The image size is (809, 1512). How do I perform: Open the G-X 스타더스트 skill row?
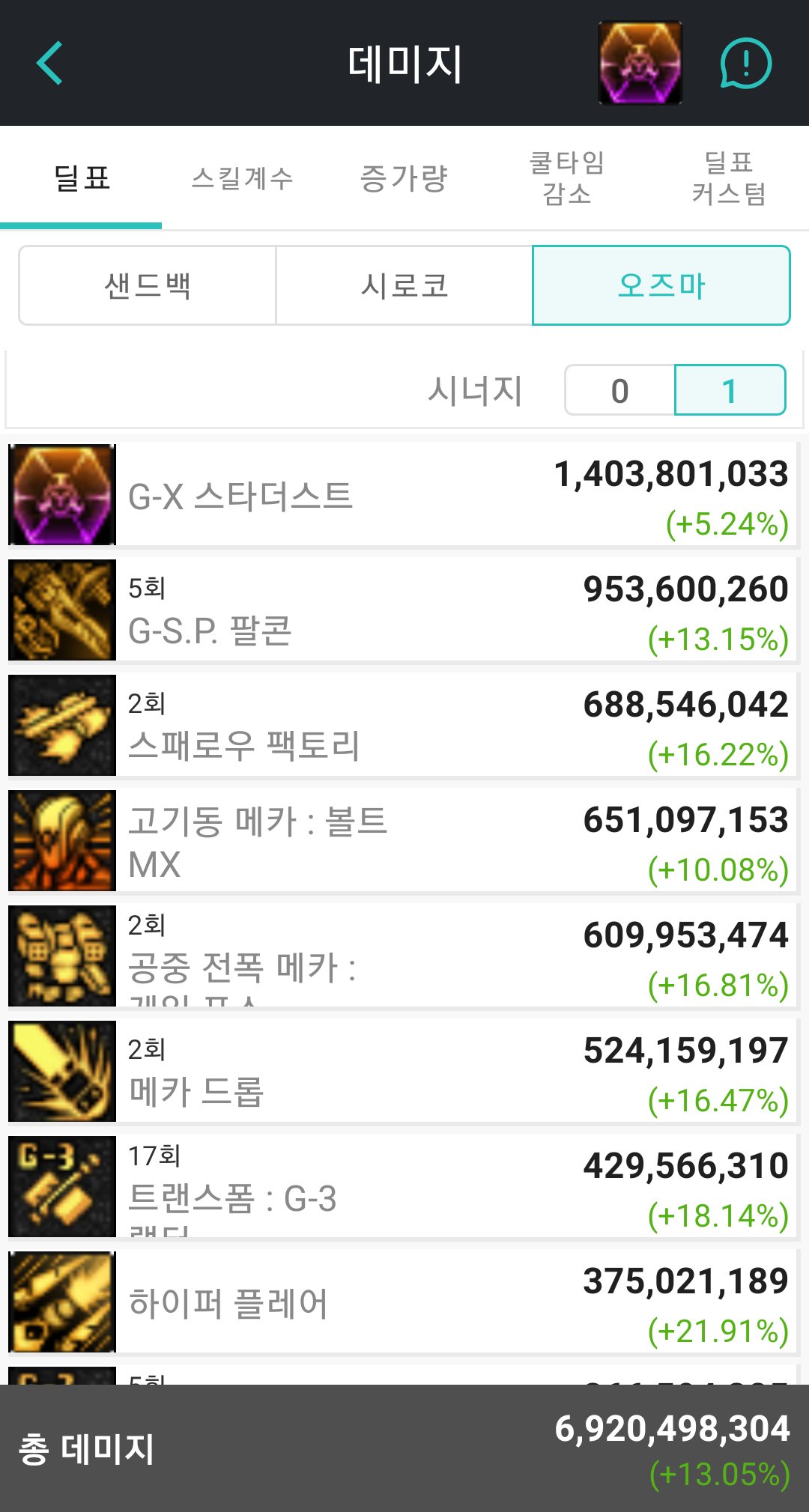404,495
